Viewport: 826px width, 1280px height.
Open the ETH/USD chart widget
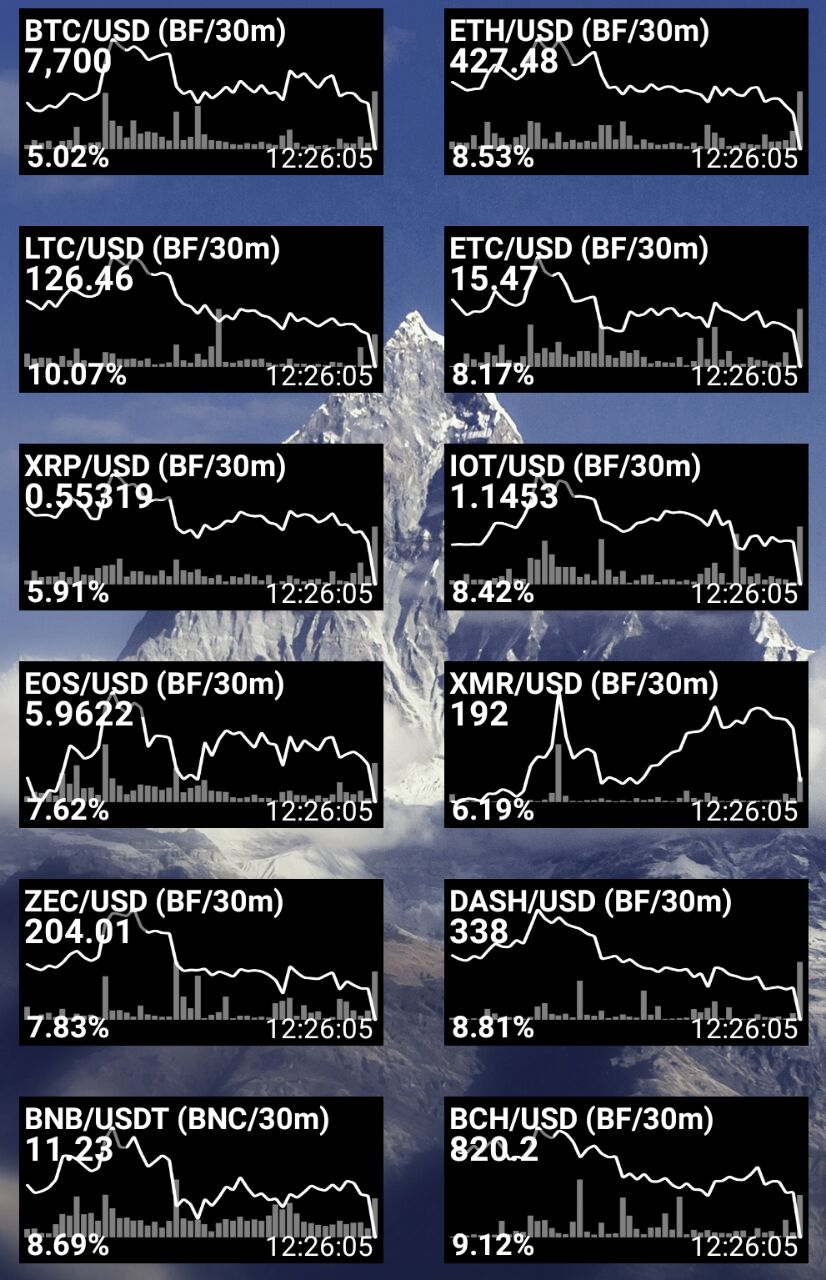coord(625,92)
